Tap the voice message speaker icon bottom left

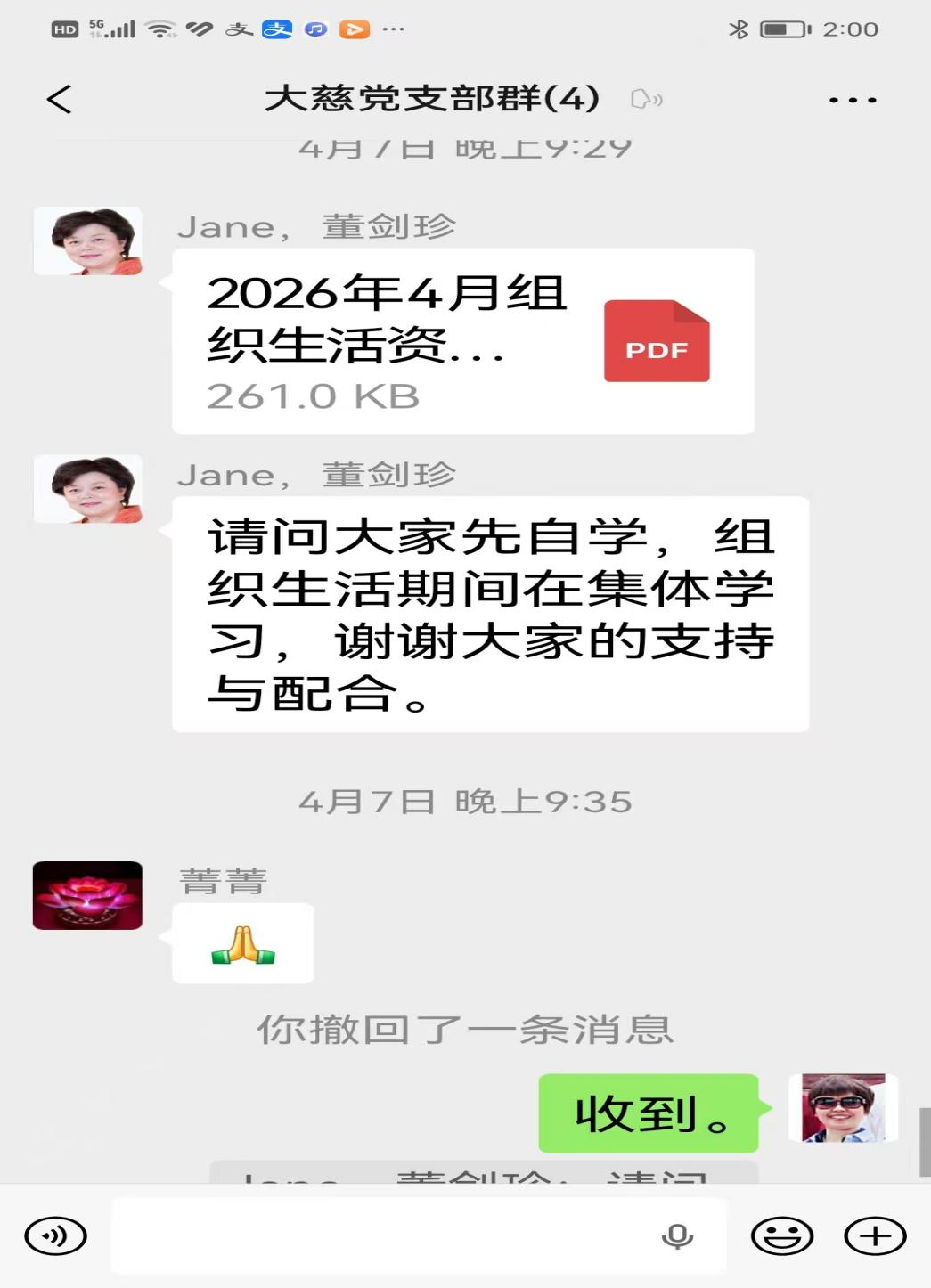(x=55, y=1235)
